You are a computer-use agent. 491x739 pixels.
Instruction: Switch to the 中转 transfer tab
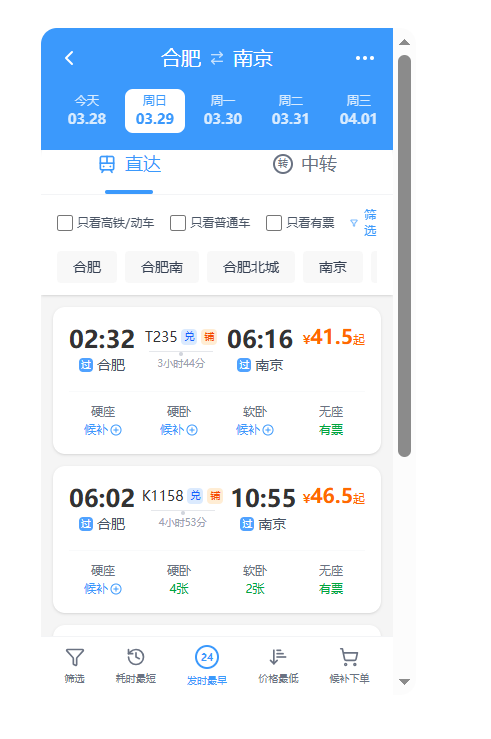(x=305, y=164)
